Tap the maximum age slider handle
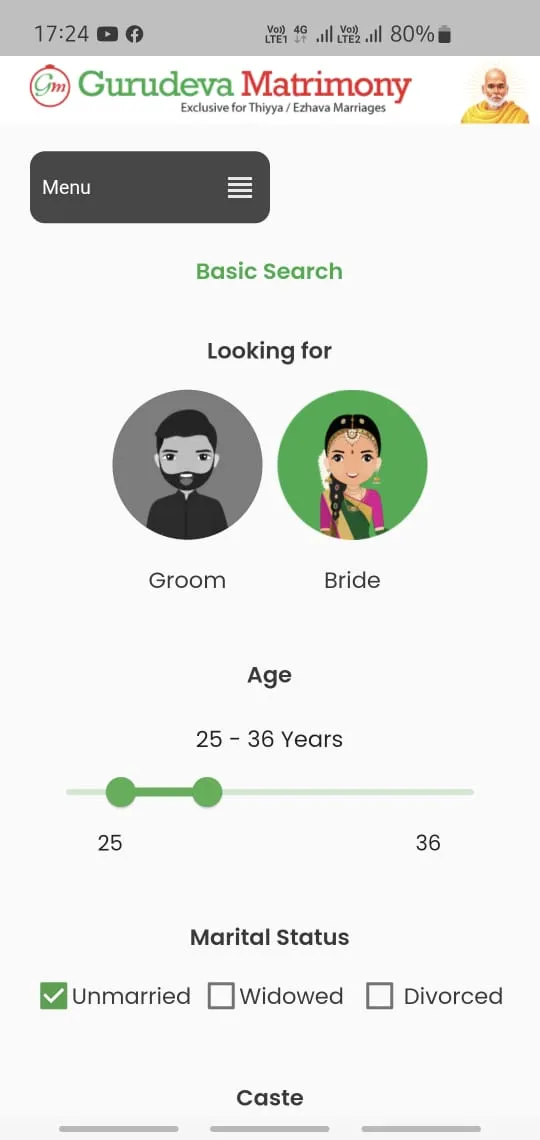Image resolution: width=540 pixels, height=1140 pixels. point(207,792)
